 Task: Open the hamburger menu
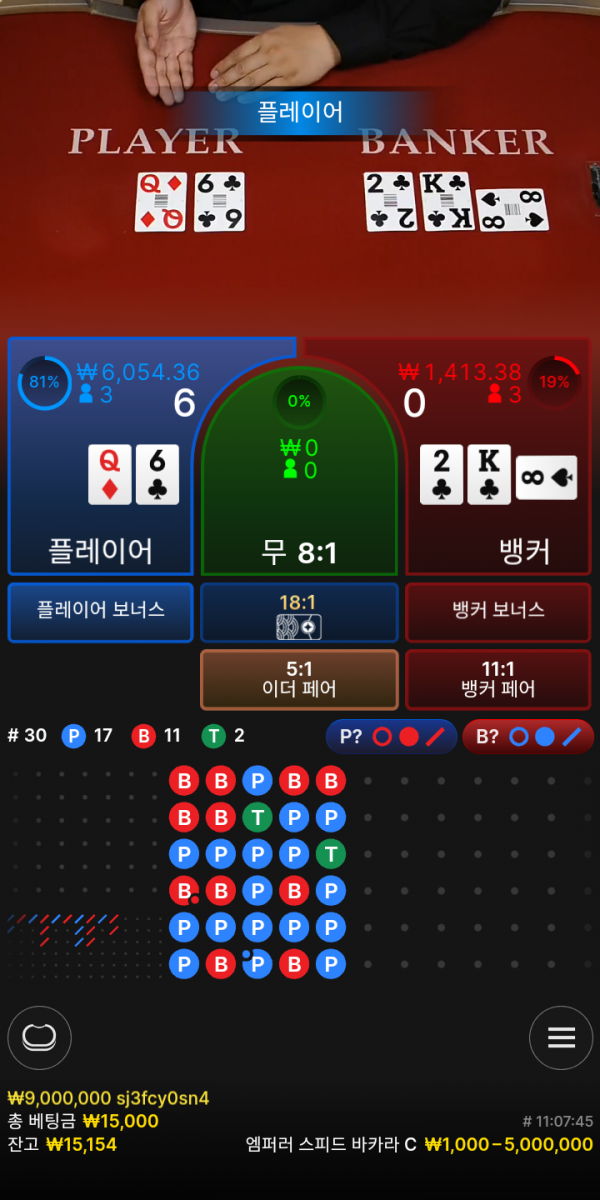coord(561,1038)
